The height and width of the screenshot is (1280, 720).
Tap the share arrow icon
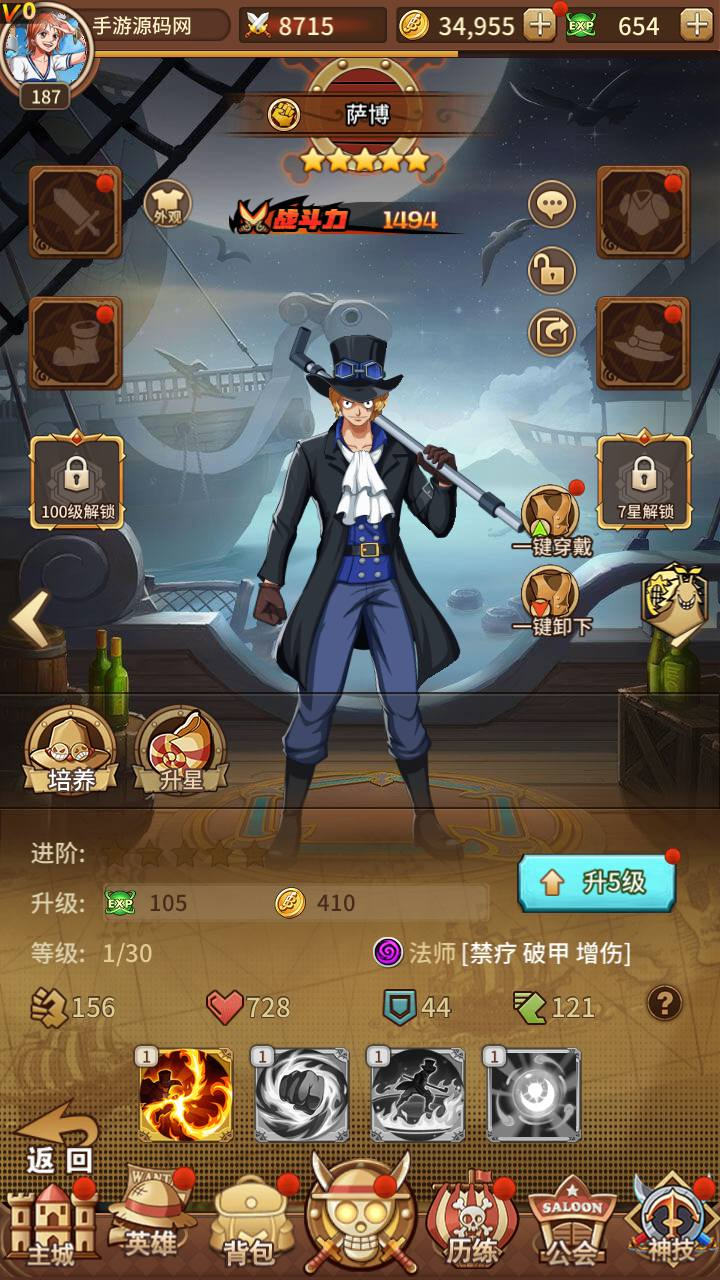[552, 334]
